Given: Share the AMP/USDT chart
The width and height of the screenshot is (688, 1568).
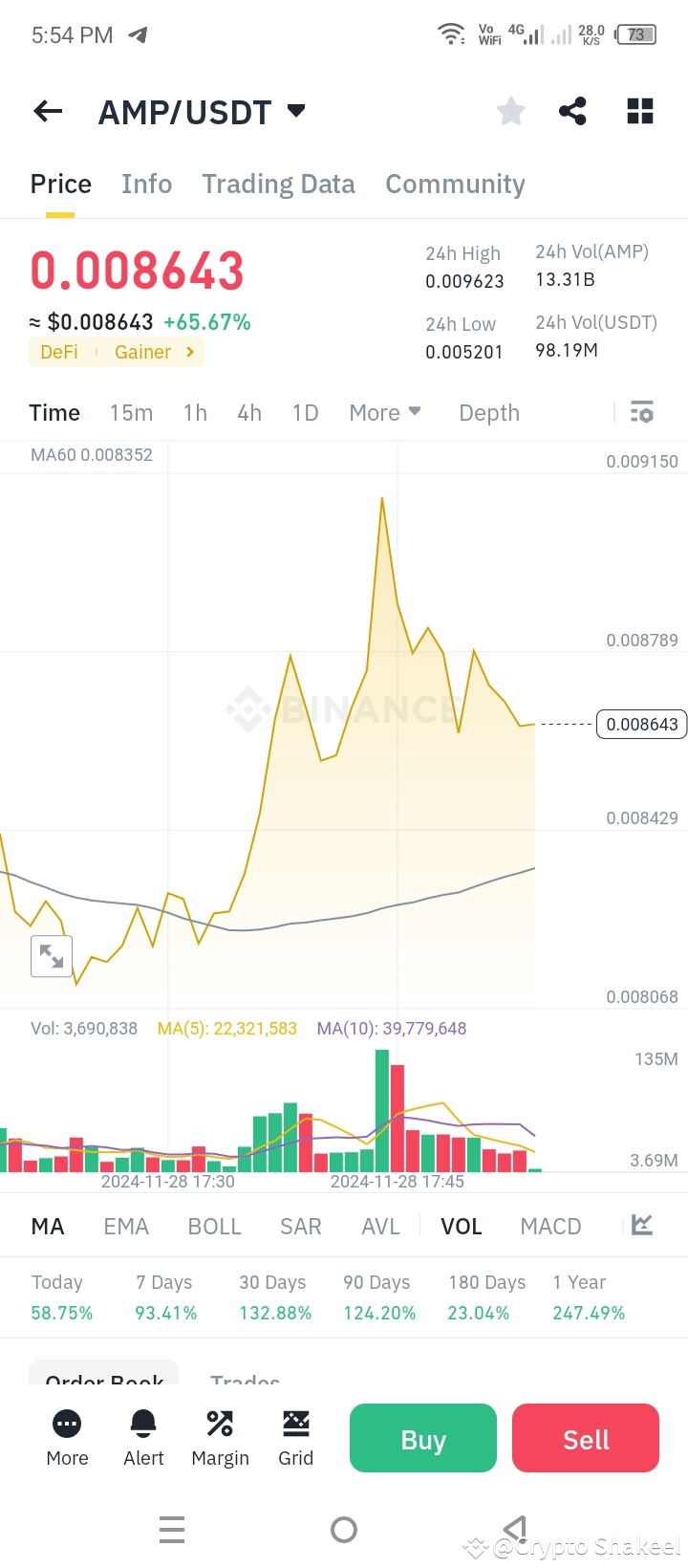Looking at the screenshot, I should point(572,111).
